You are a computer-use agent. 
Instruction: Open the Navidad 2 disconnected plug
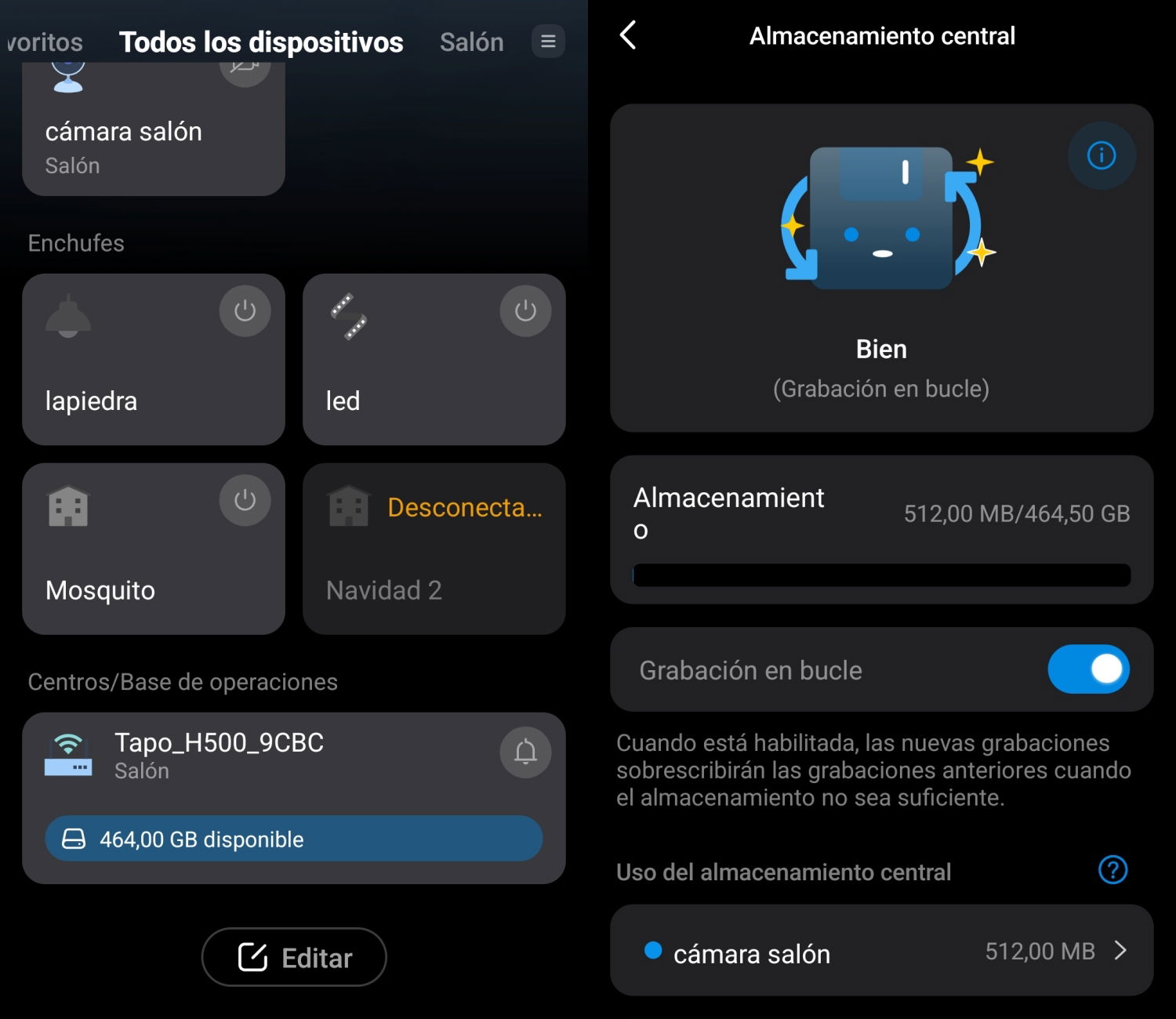click(x=434, y=549)
